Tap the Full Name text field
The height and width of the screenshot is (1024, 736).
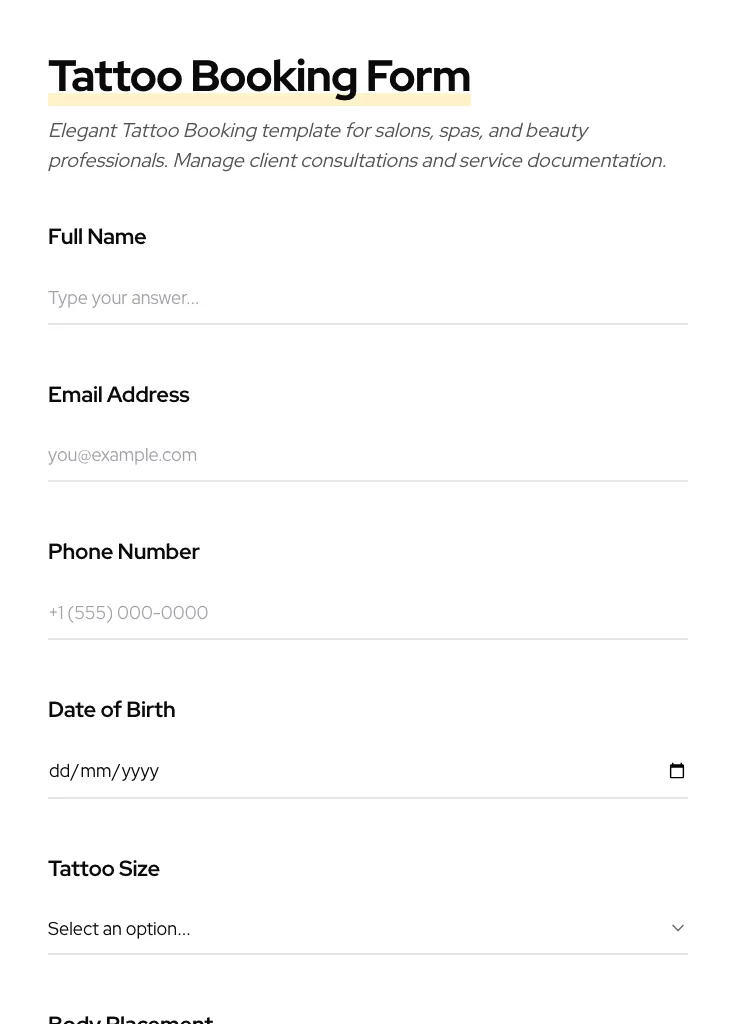[367, 298]
